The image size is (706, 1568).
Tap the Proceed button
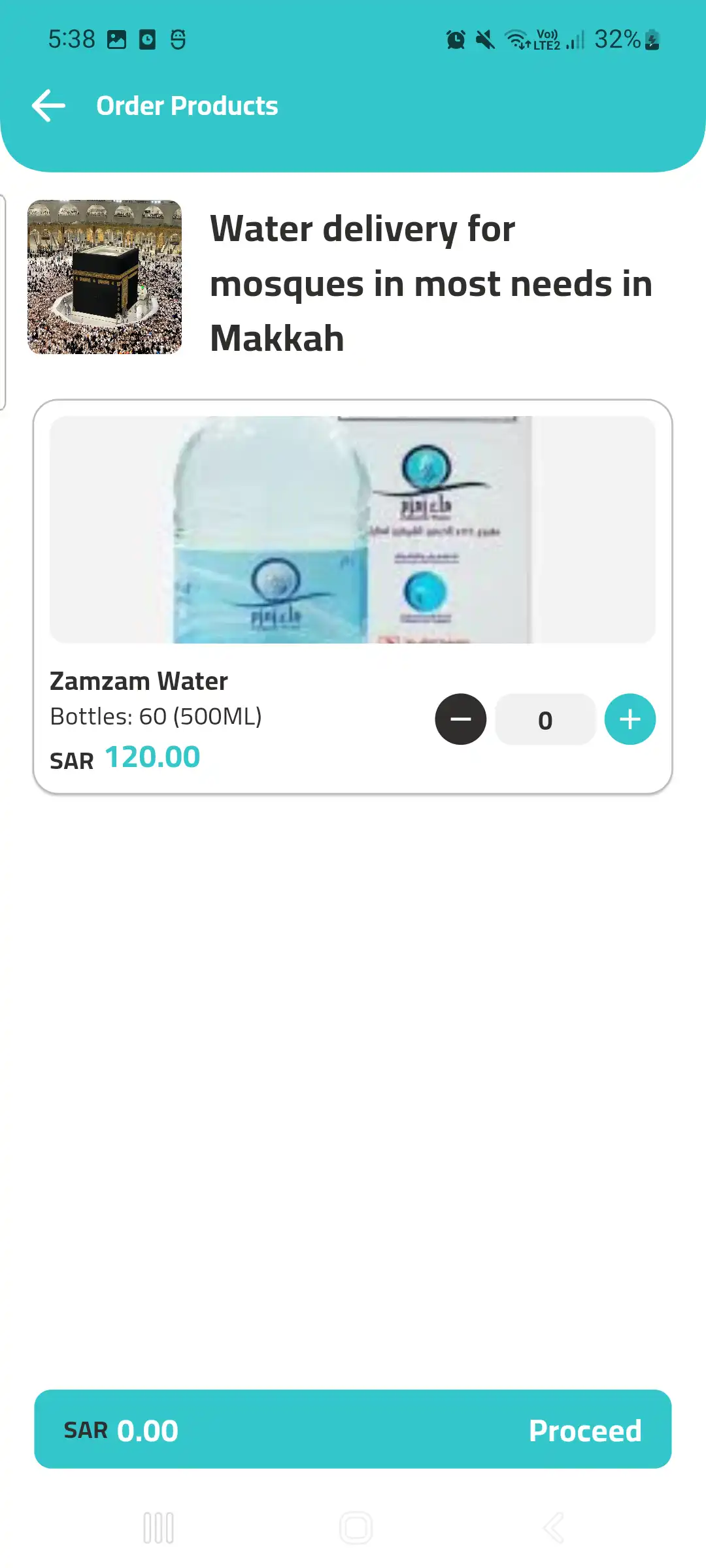(x=585, y=1431)
